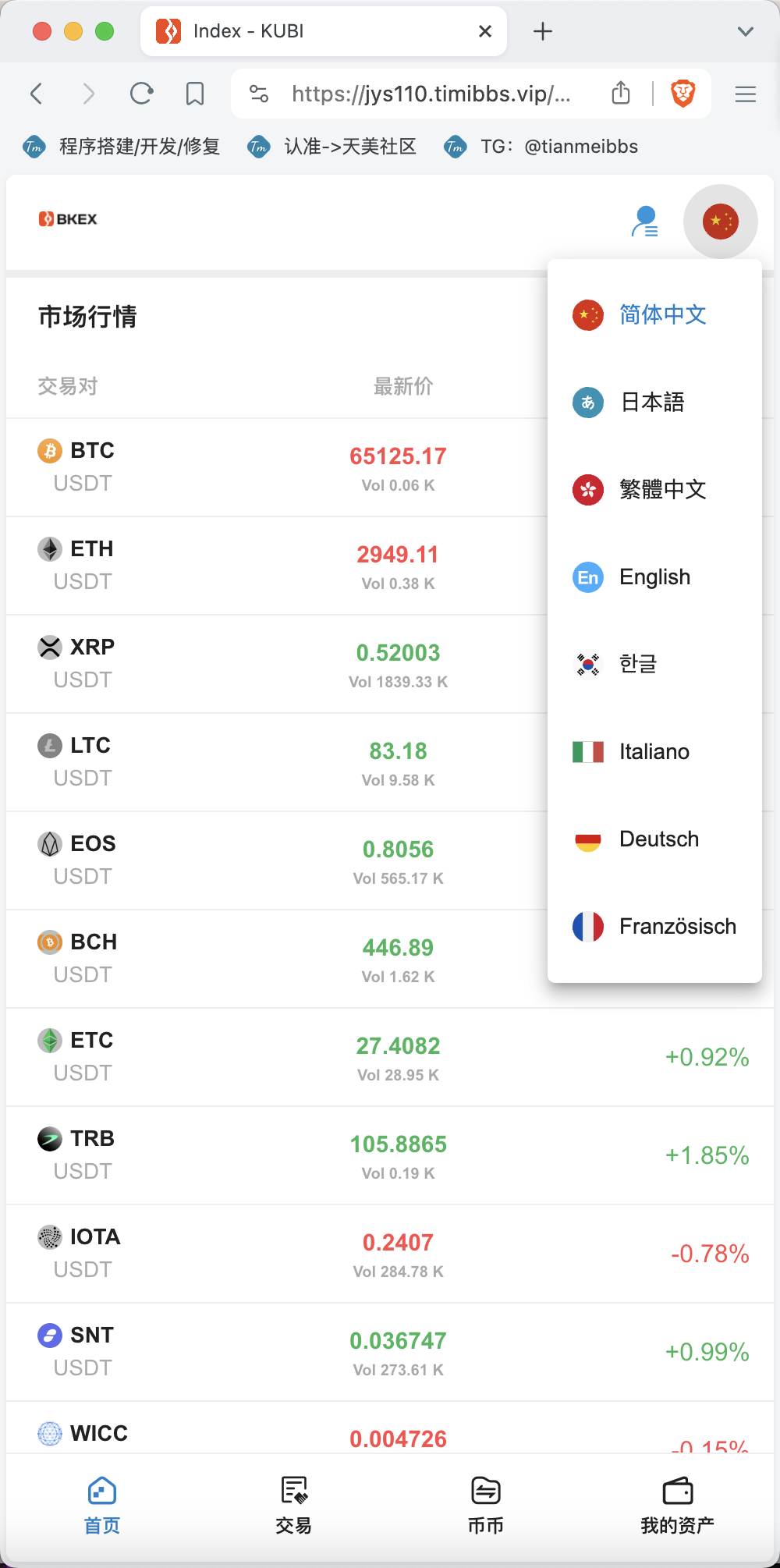Open the TRB/USDT trading pair
The height and width of the screenshot is (1568, 780).
click(390, 1155)
